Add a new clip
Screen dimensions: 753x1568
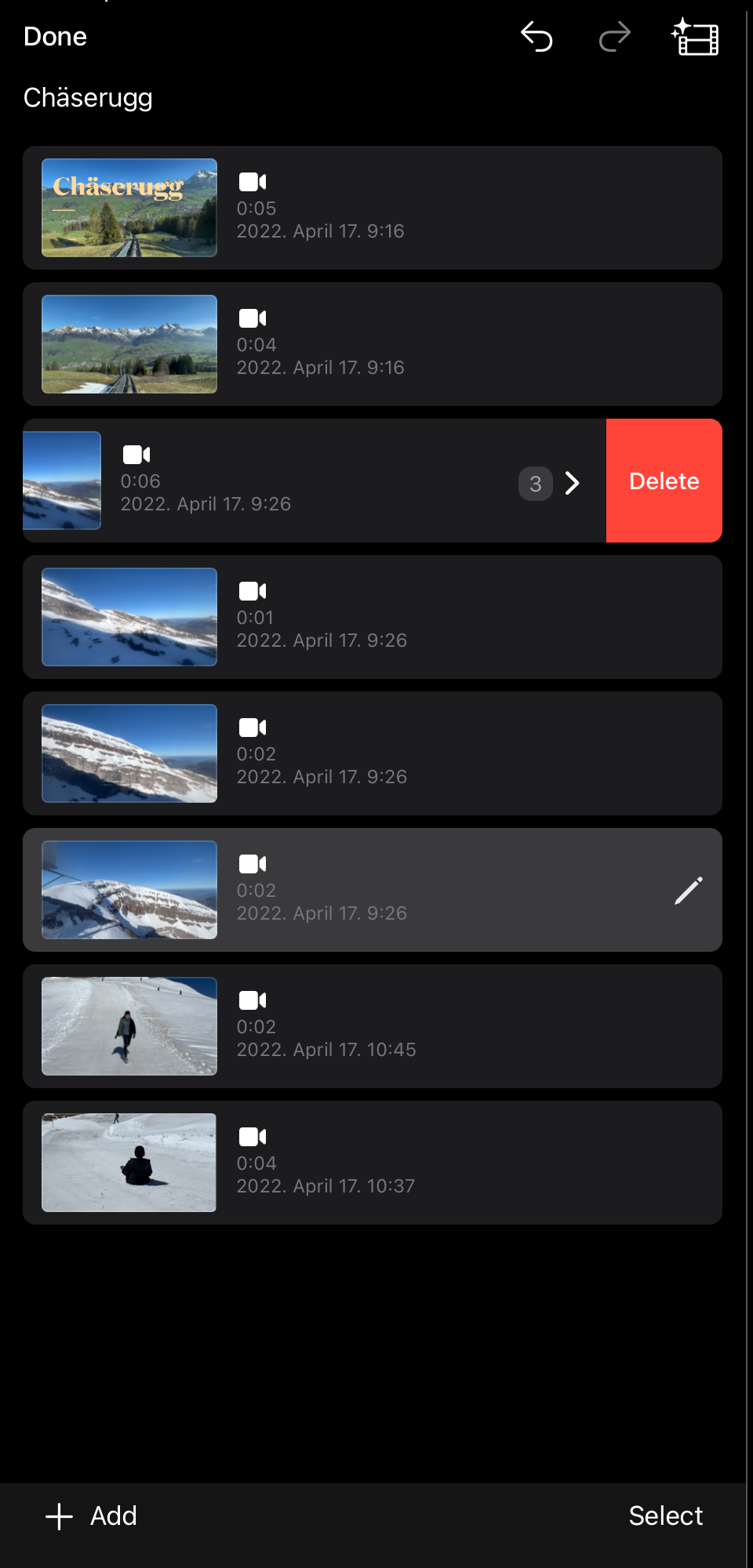91,1516
